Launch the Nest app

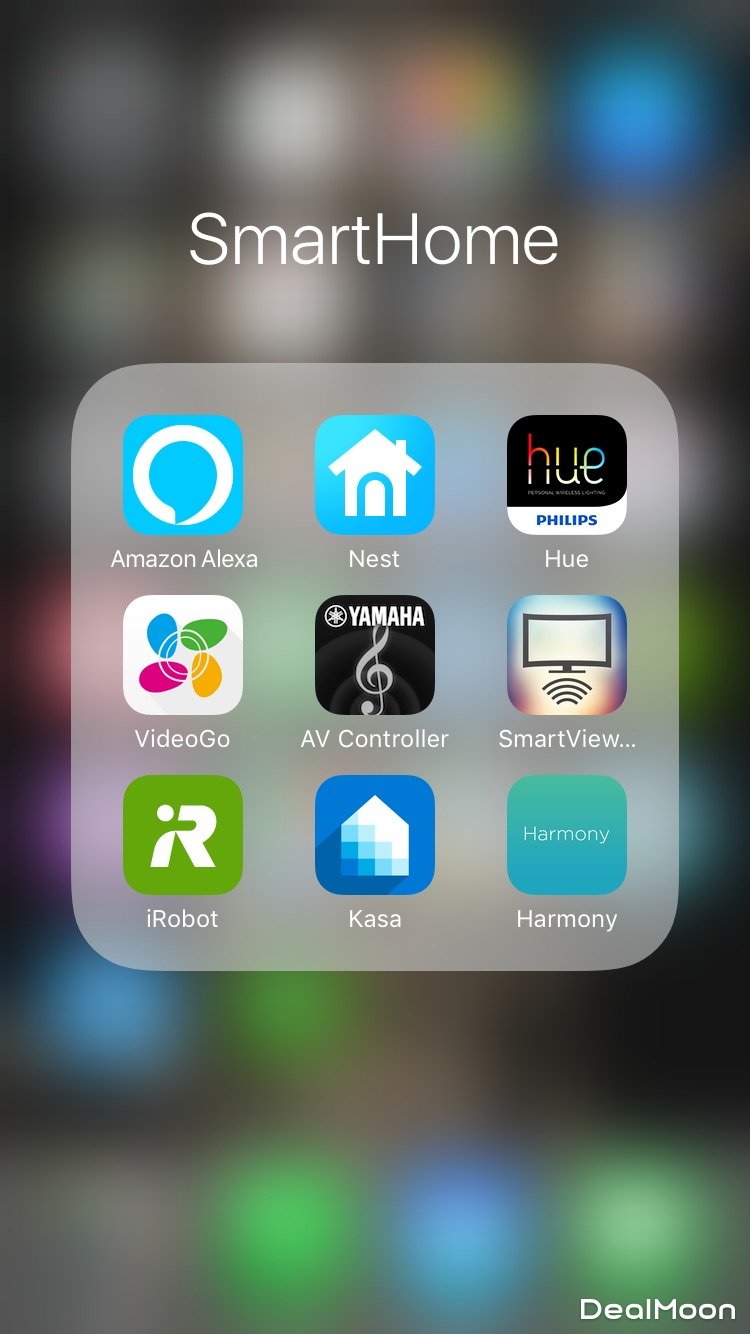(375, 474)
